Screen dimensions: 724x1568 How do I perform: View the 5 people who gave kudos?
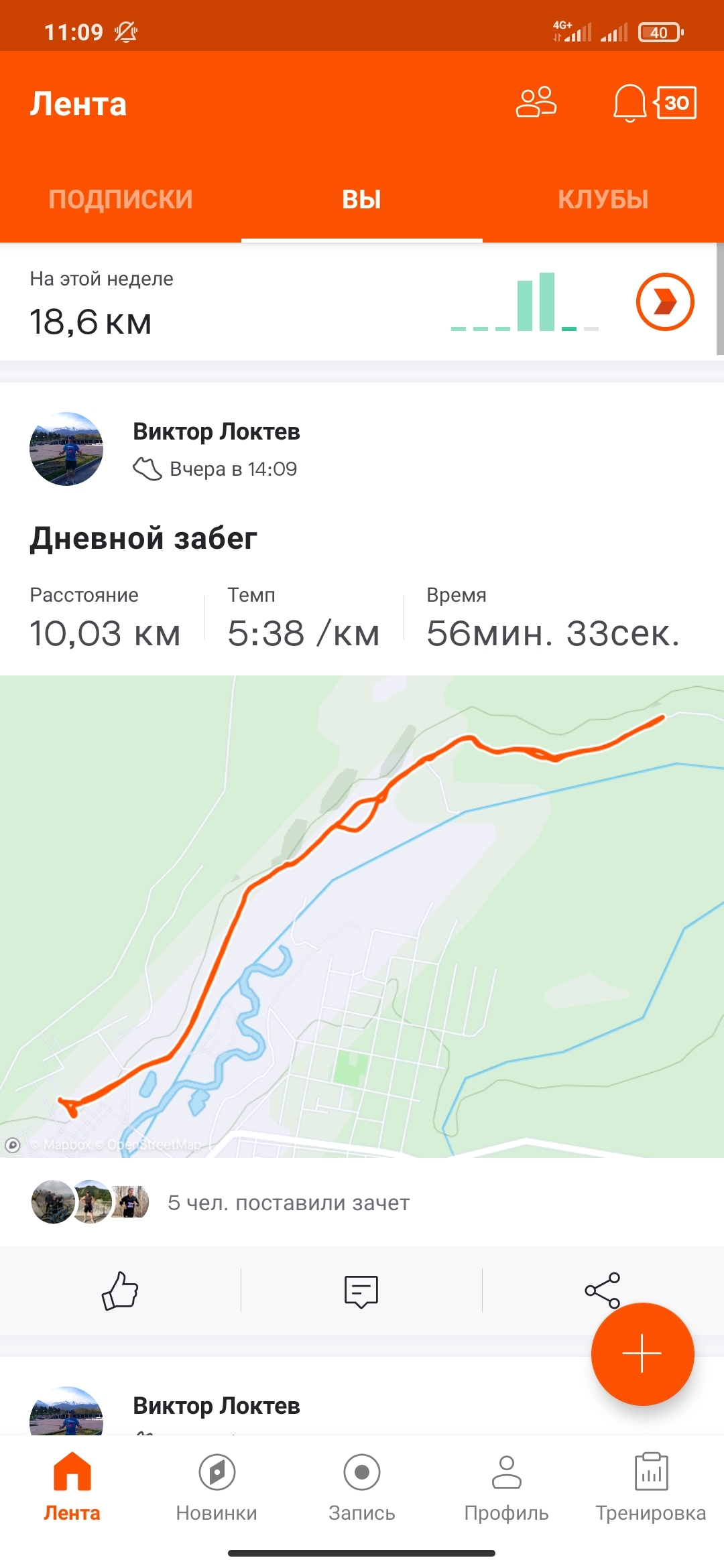pyautogui.click(x=288, y=1203)
